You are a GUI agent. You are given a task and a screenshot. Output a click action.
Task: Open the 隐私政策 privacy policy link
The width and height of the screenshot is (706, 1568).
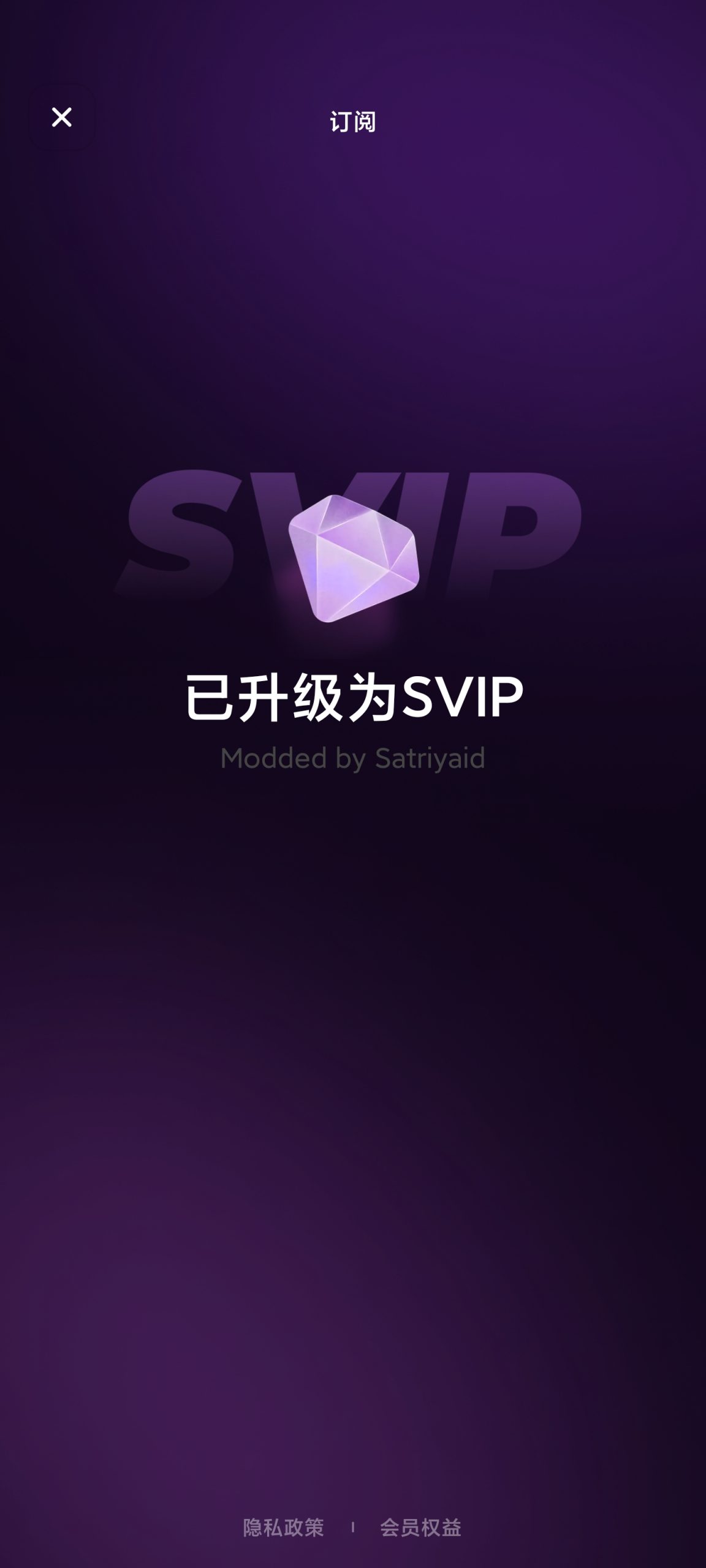point(283,1527)
